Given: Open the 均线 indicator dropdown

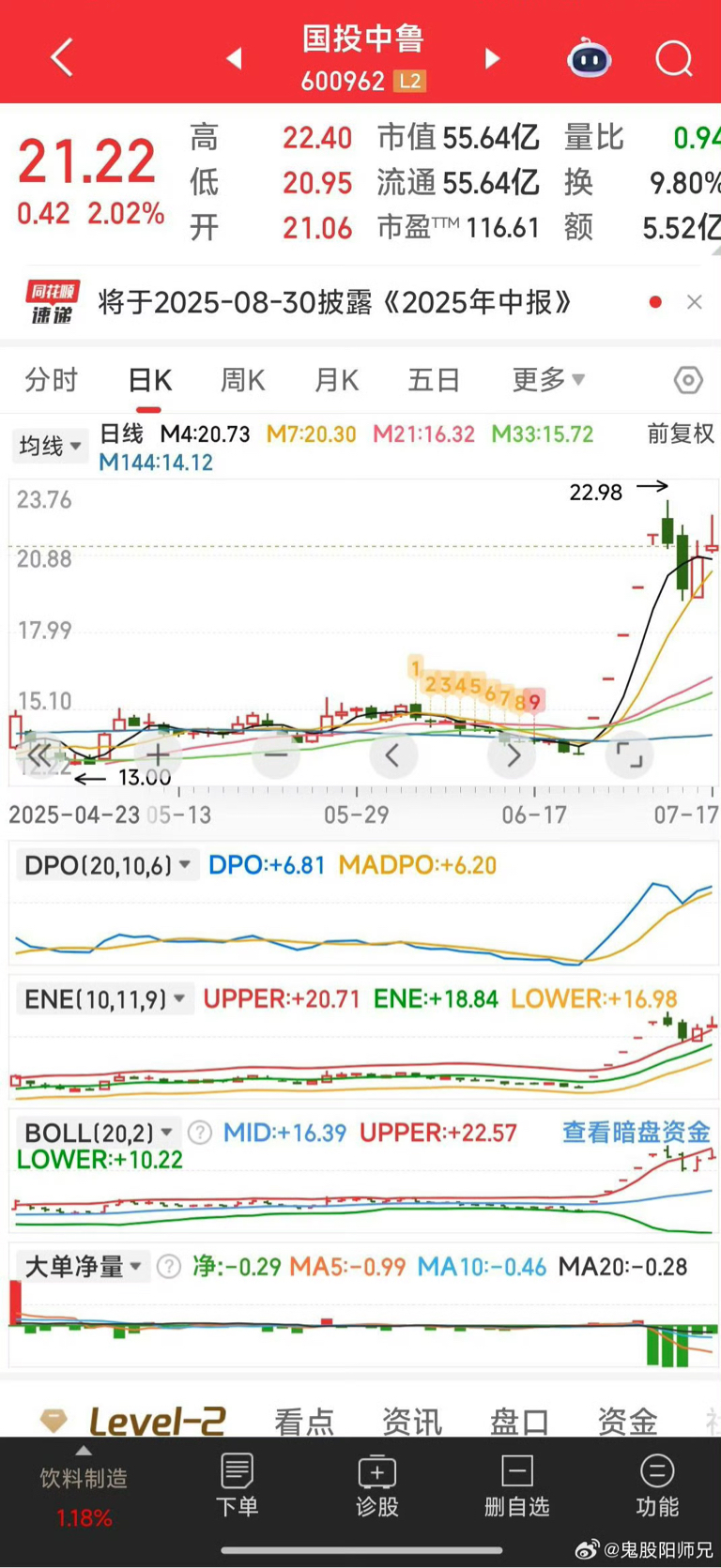Looking at the screenshot, I should [x=51, y=446].
